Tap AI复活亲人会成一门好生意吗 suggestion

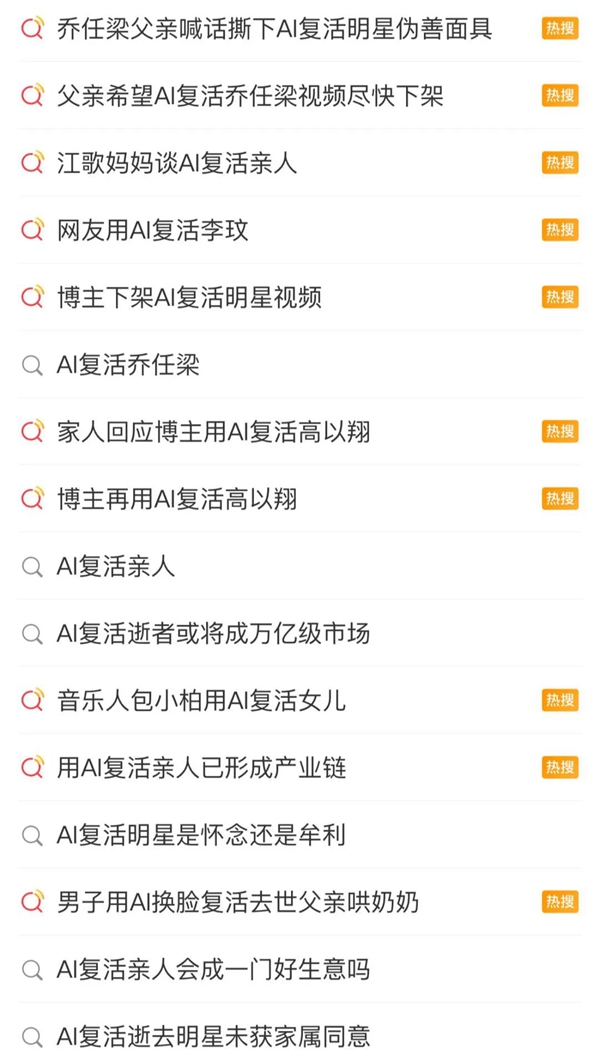[213, 969]
